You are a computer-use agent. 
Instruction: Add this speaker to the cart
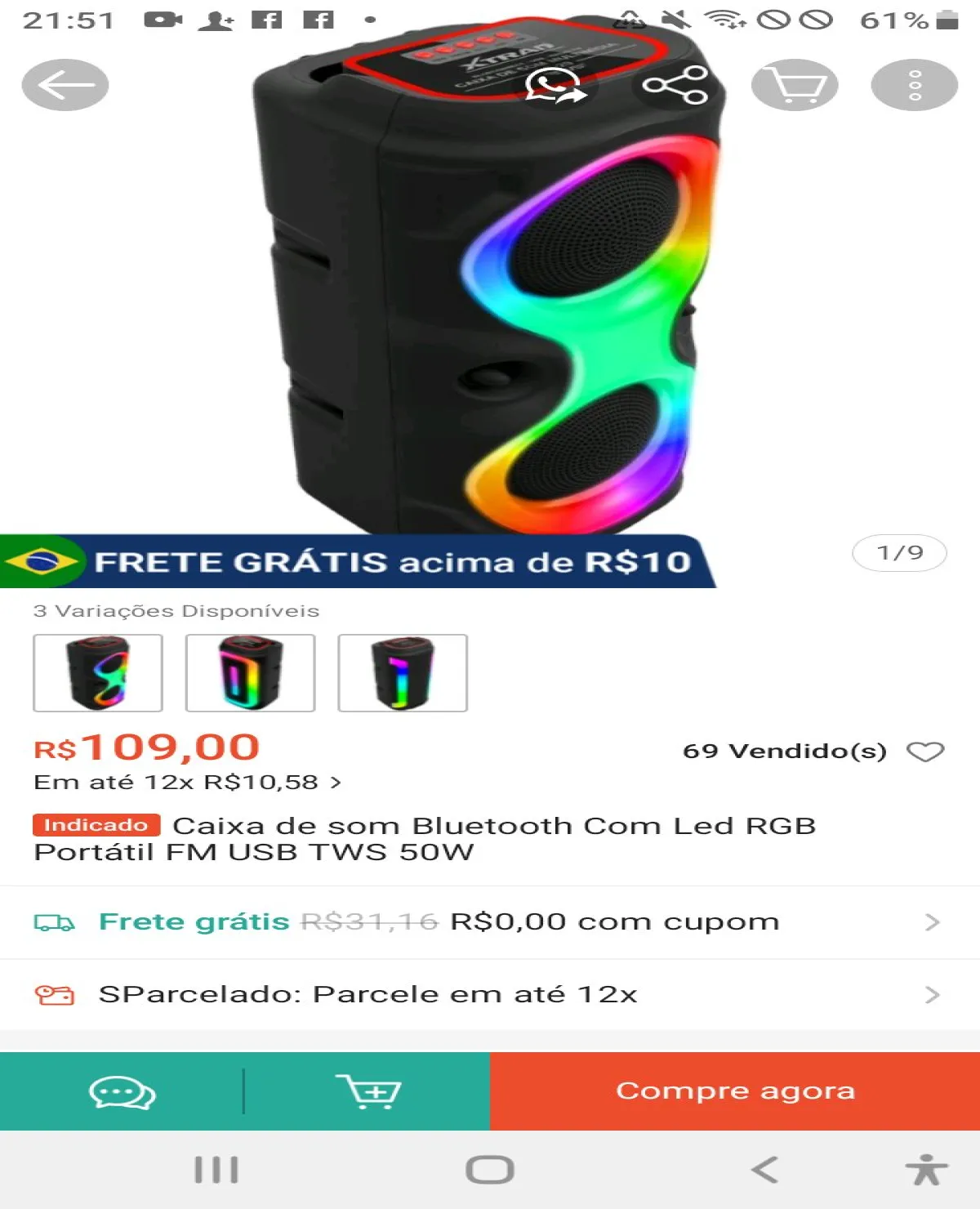point(367,1092)
